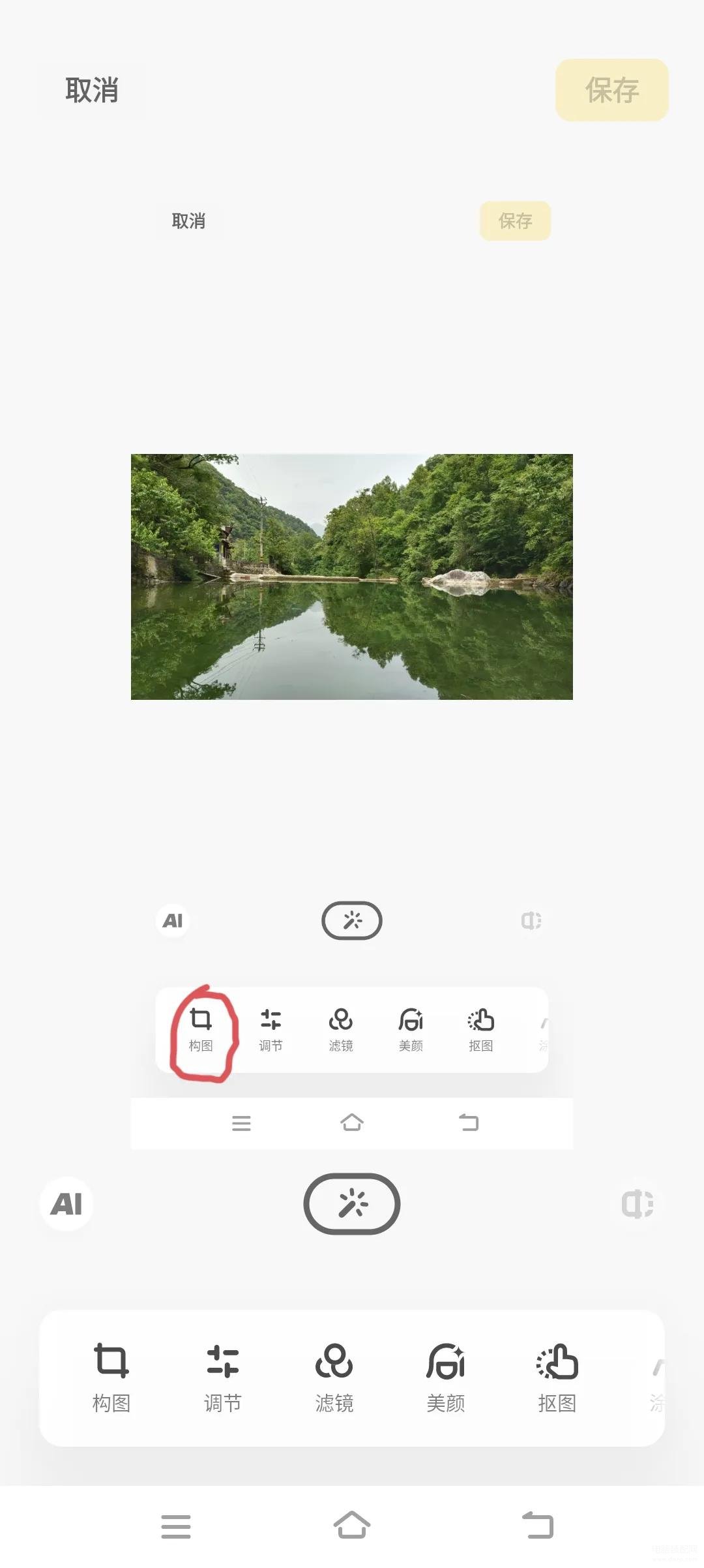Go back using the system navigation bar
The height and width of the screenshot is (1568, 704).
538,1525
